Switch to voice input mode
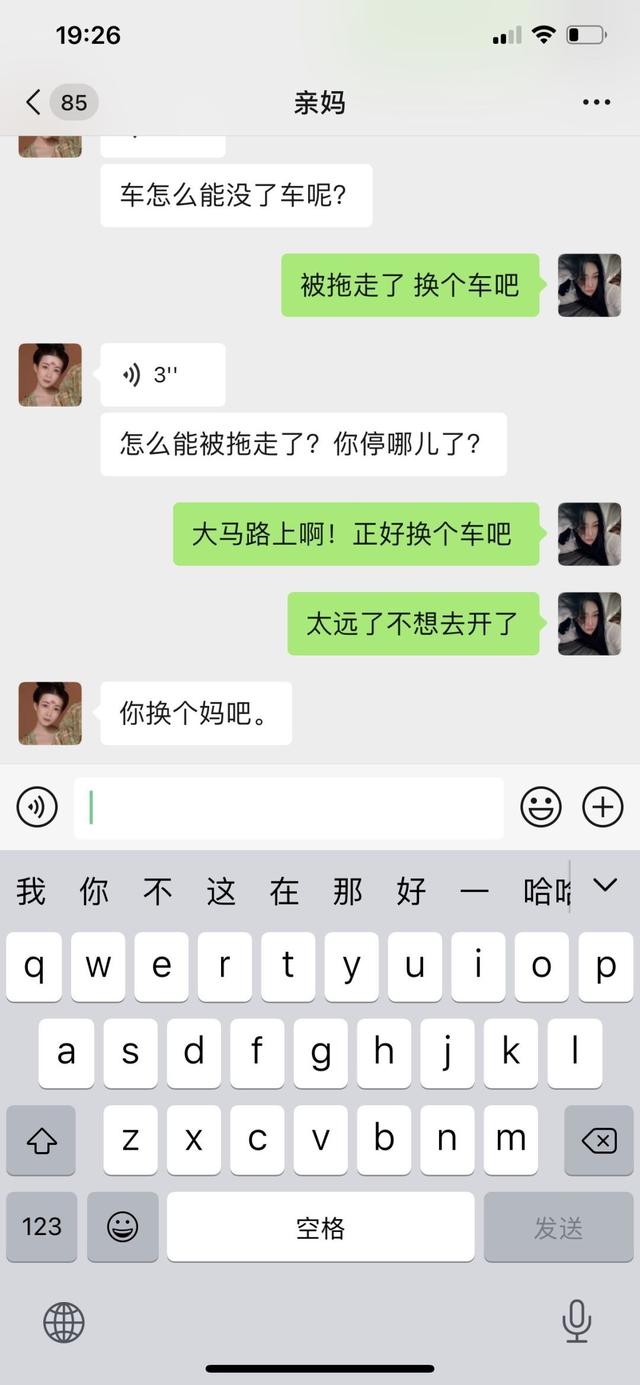This screenshot has width=640, height=1385. coord(38,807)
